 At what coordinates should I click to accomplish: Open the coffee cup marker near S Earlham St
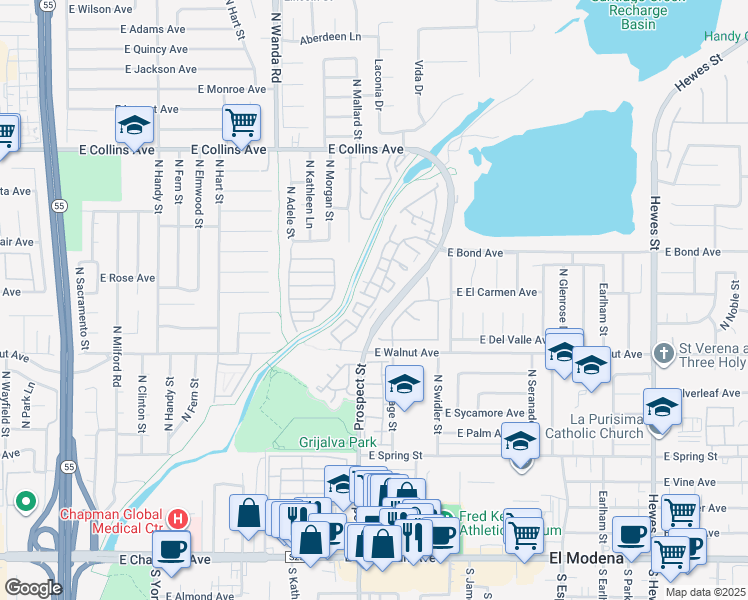[631, 536]
